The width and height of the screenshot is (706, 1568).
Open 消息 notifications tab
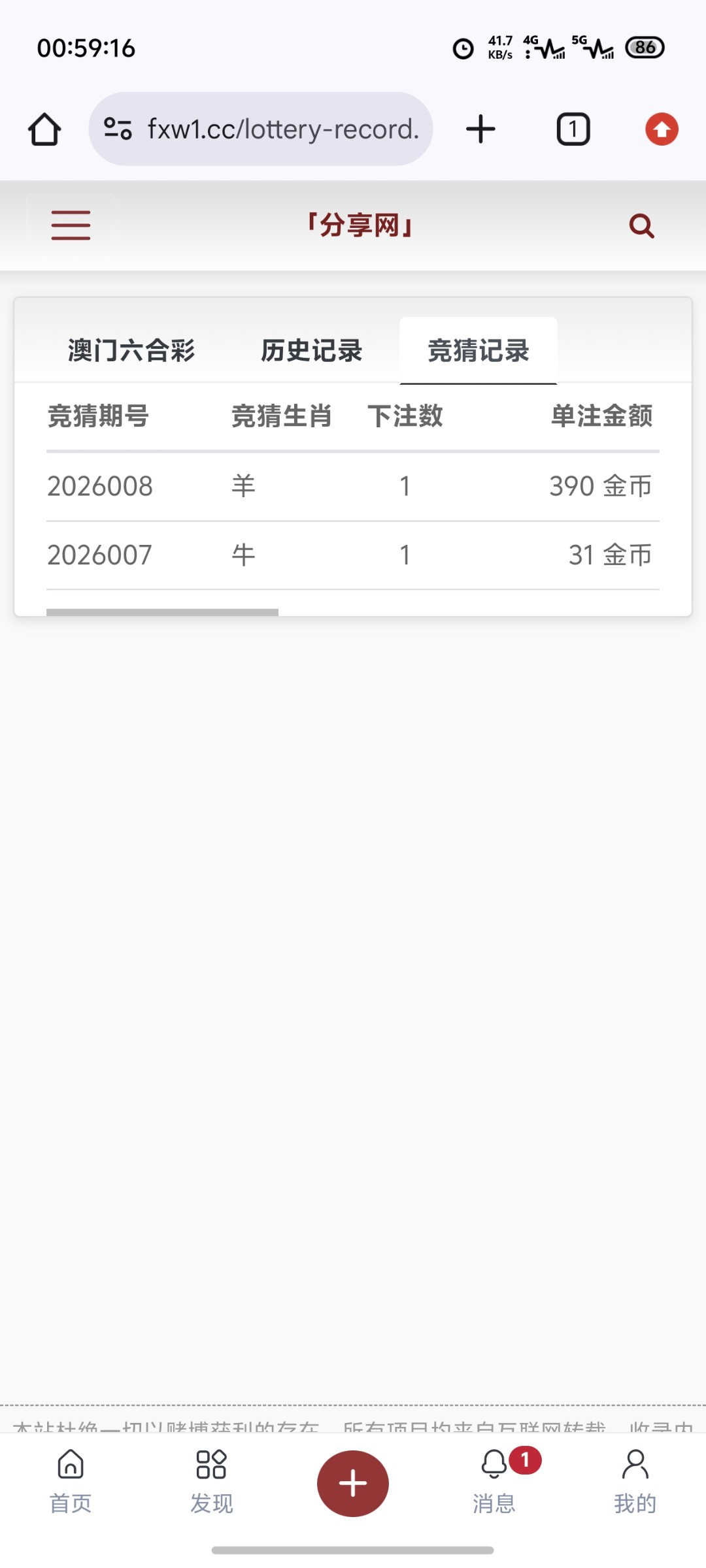pyautogui.click(x=494, y=1482)
